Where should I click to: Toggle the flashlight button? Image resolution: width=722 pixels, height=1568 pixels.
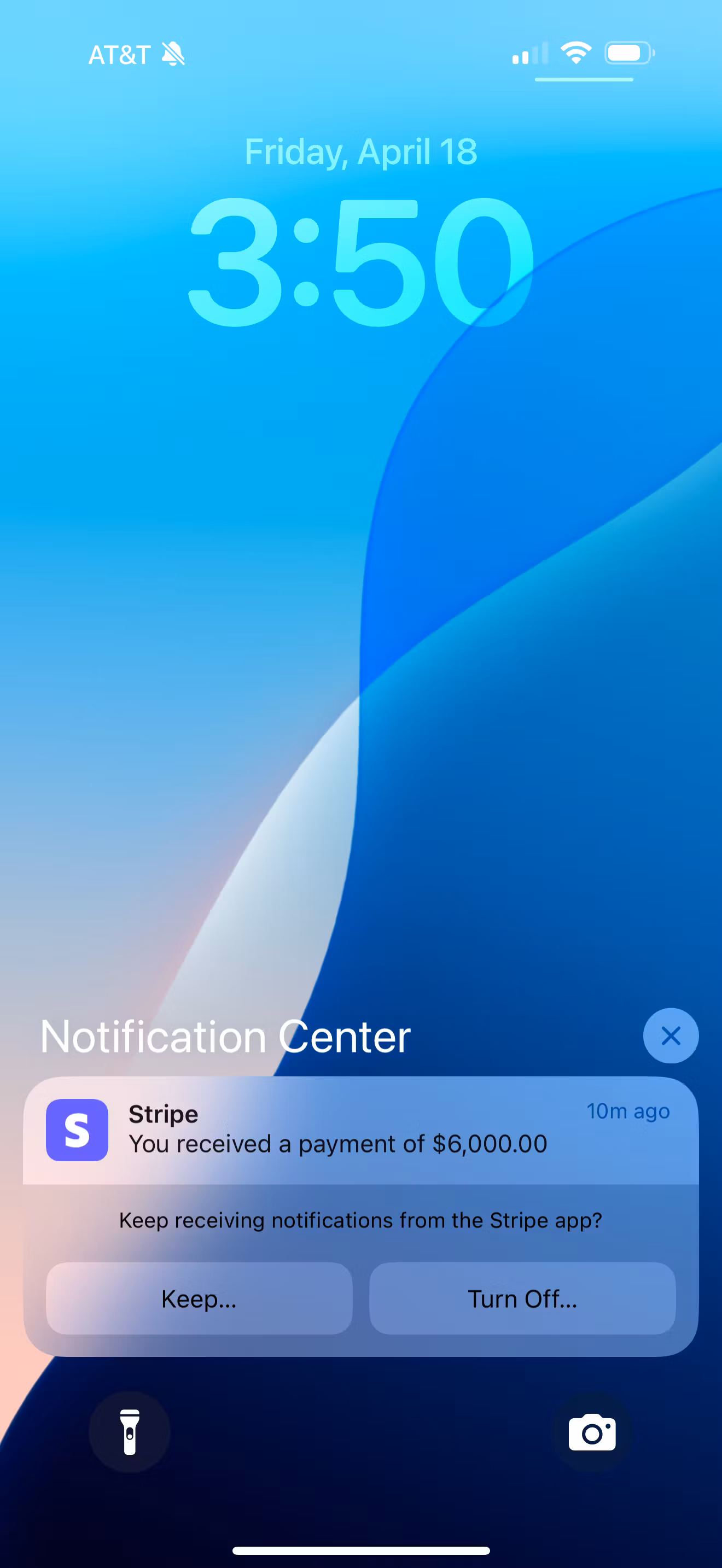point(129,1432)
